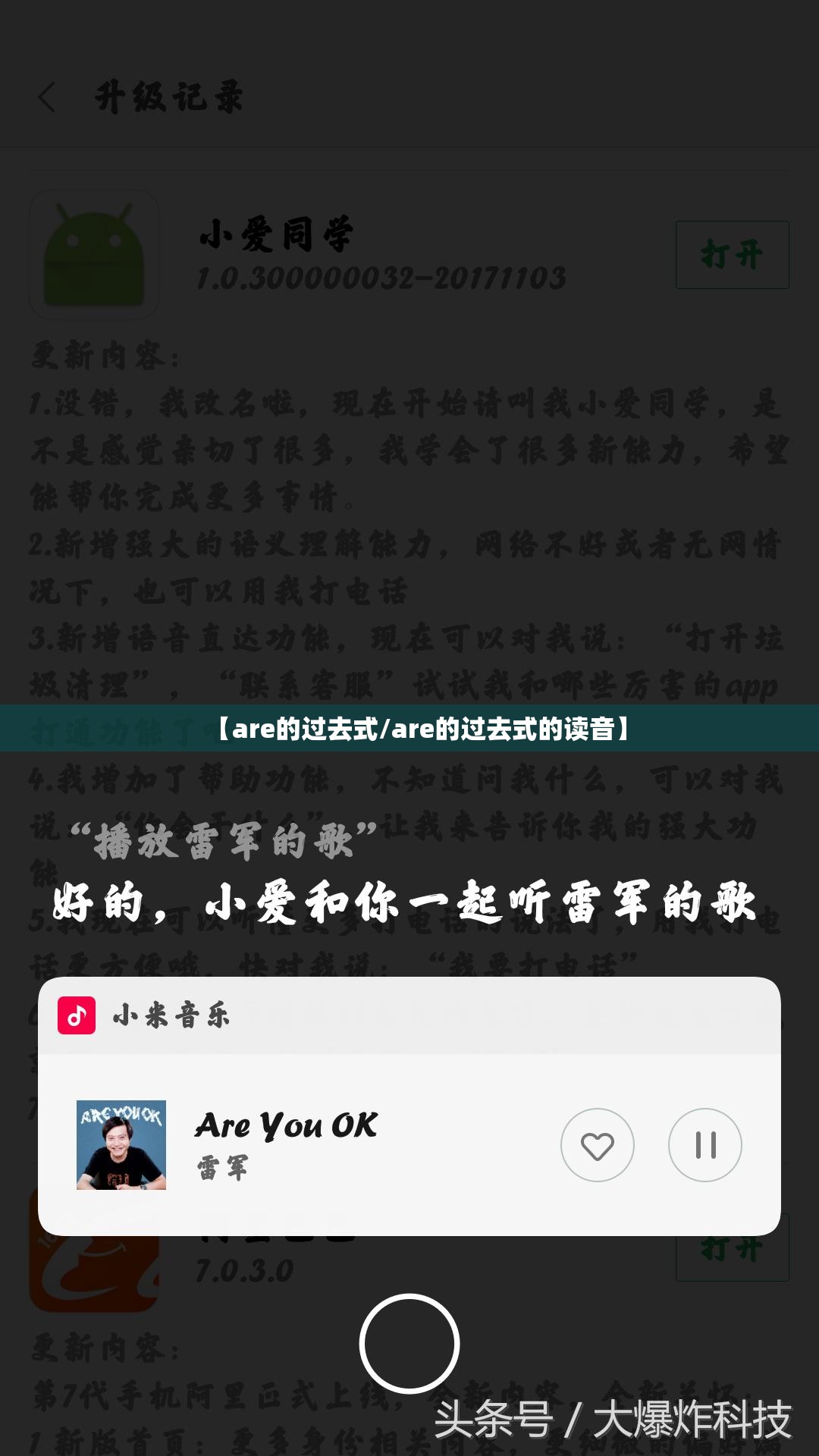
Task: Go back from 升级记录
Action: (x=47, y=98)
